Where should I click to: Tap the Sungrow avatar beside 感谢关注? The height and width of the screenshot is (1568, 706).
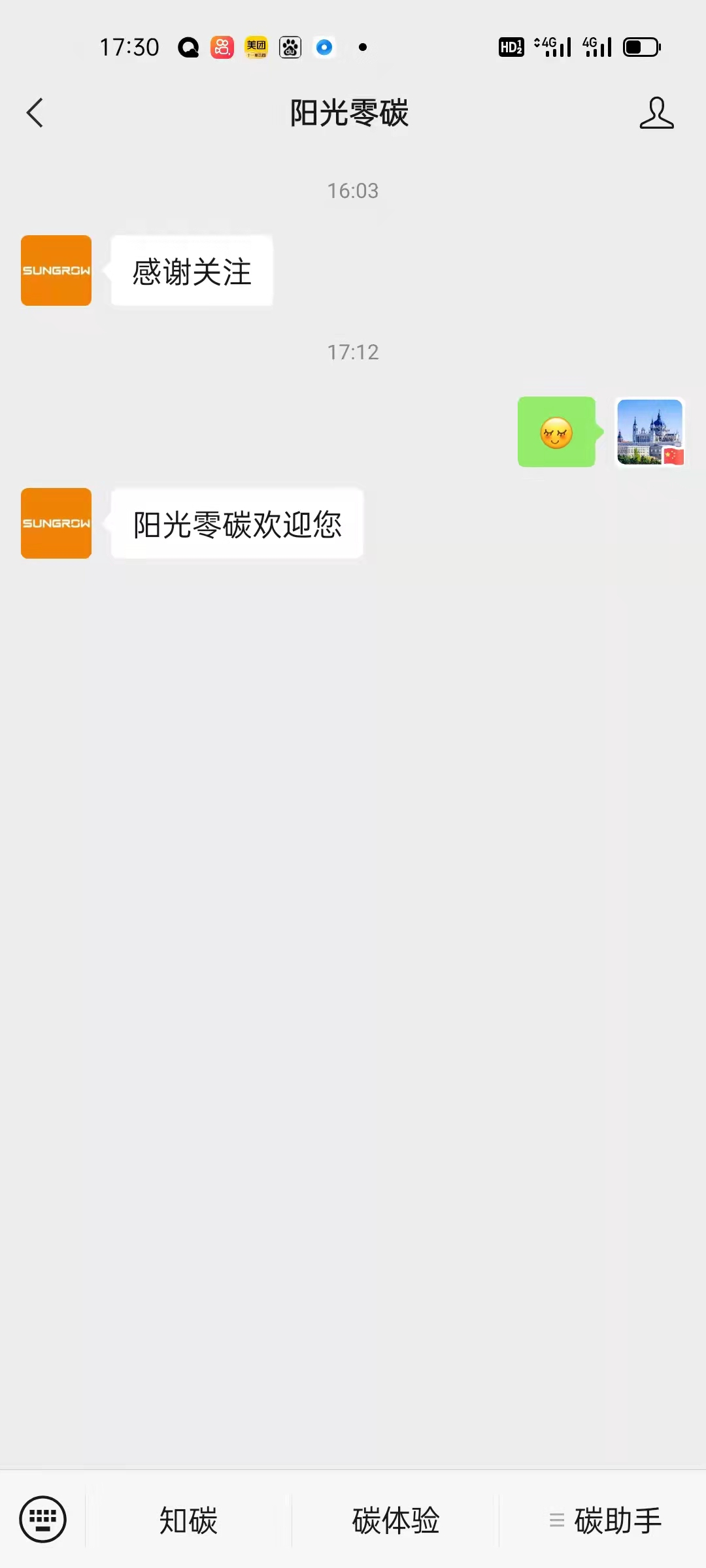click(x=56, y=270)
